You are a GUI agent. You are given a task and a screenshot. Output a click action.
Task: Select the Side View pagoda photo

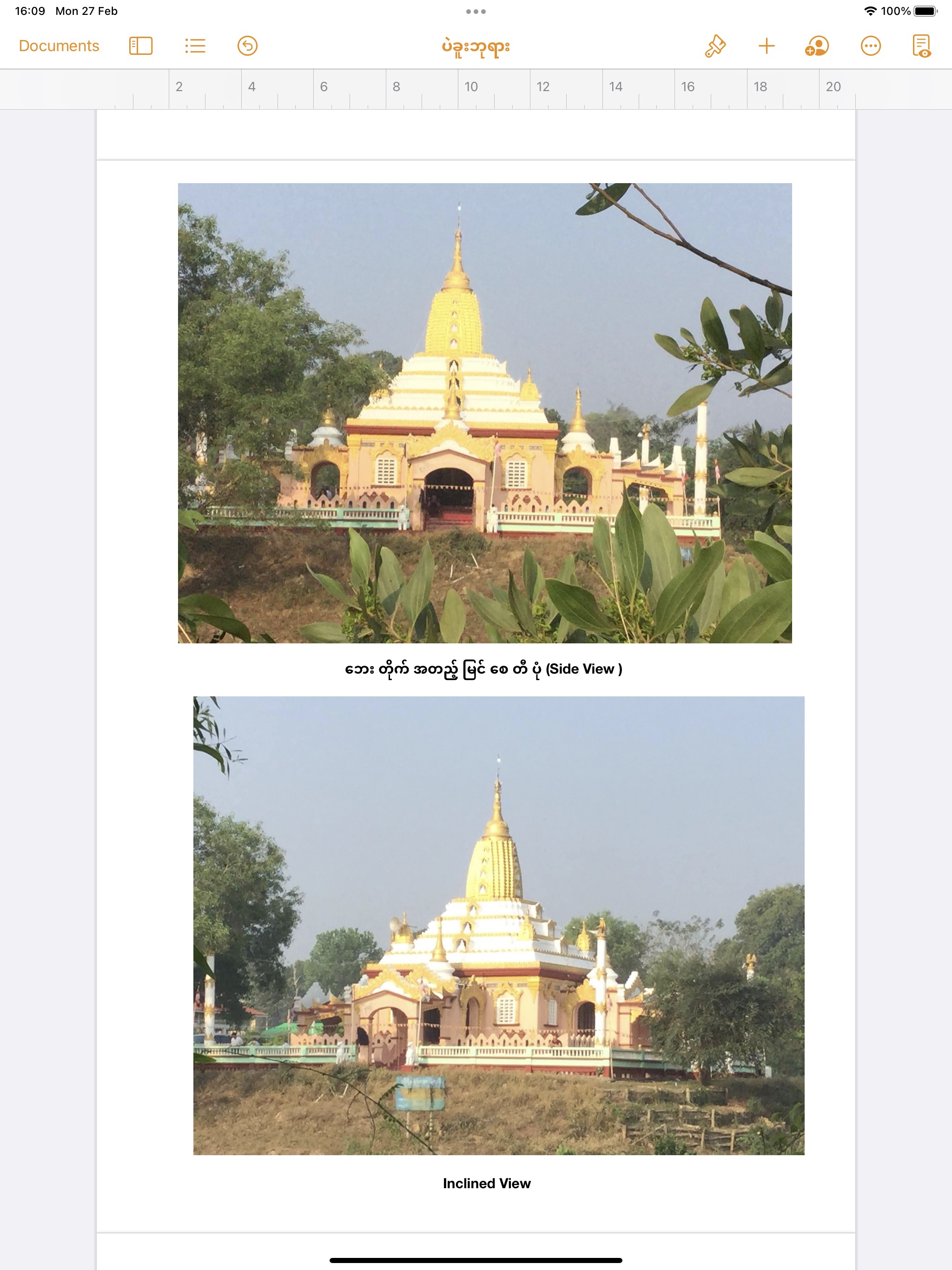[485, 413]
